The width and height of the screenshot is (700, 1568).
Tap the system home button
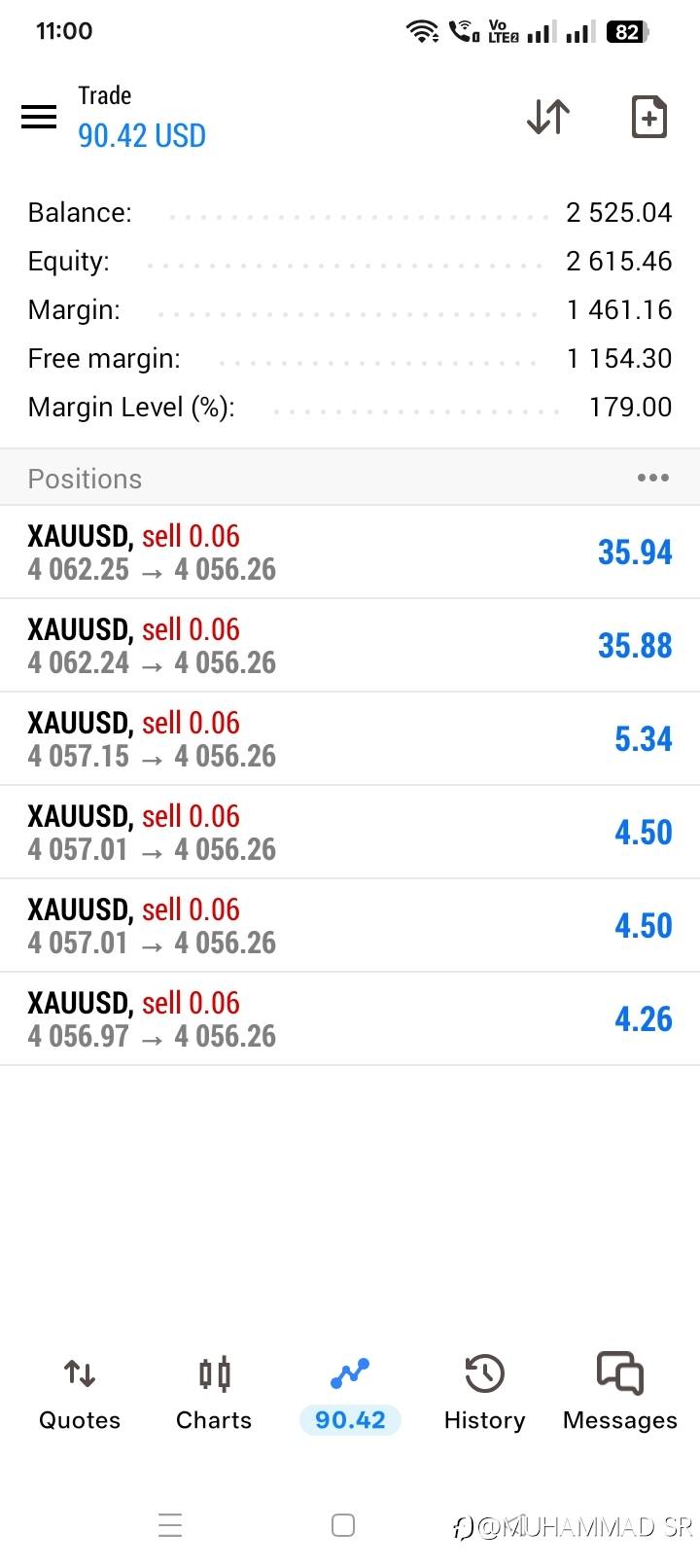pos(343,1525)
